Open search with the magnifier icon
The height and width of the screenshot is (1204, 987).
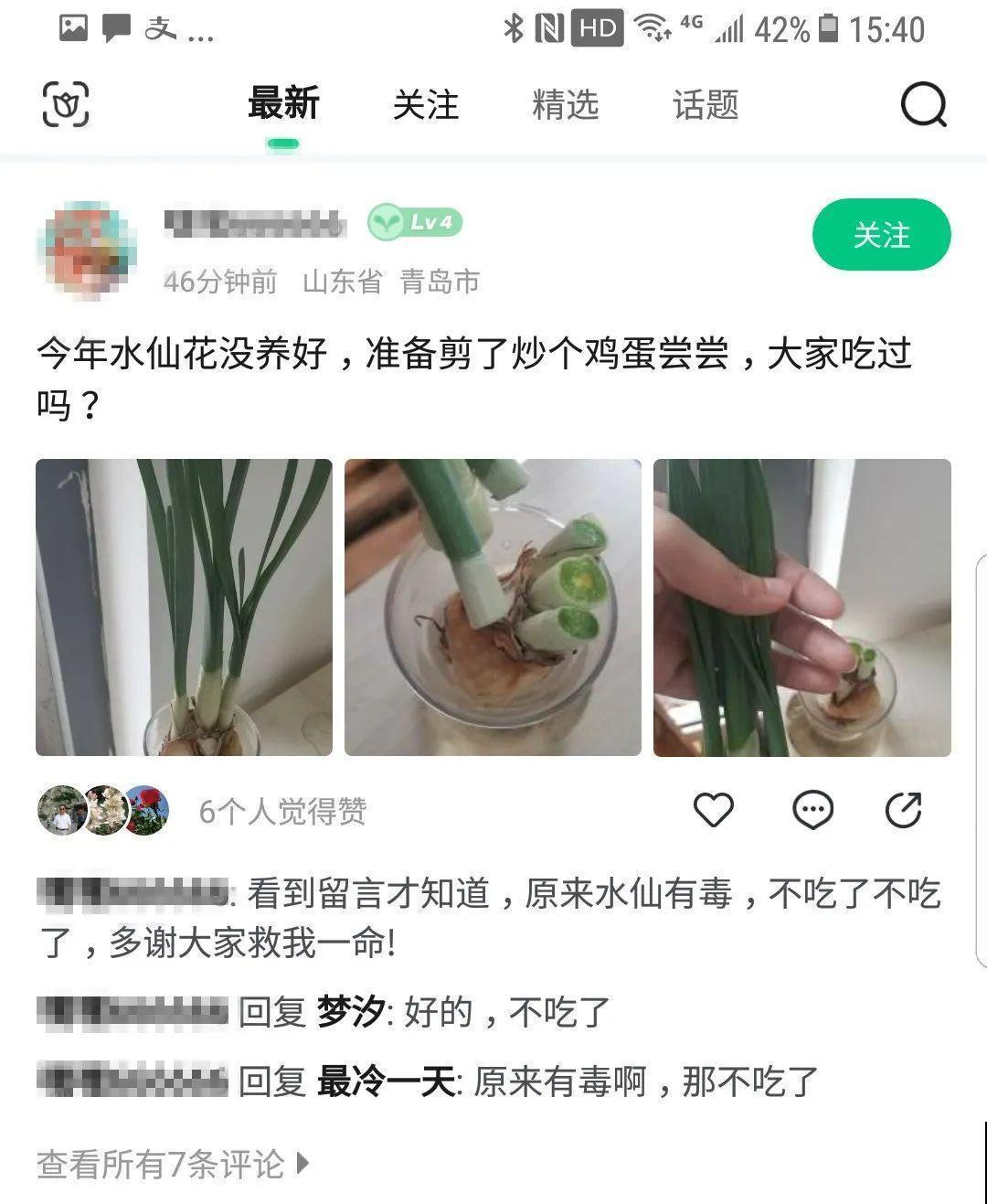923,106
